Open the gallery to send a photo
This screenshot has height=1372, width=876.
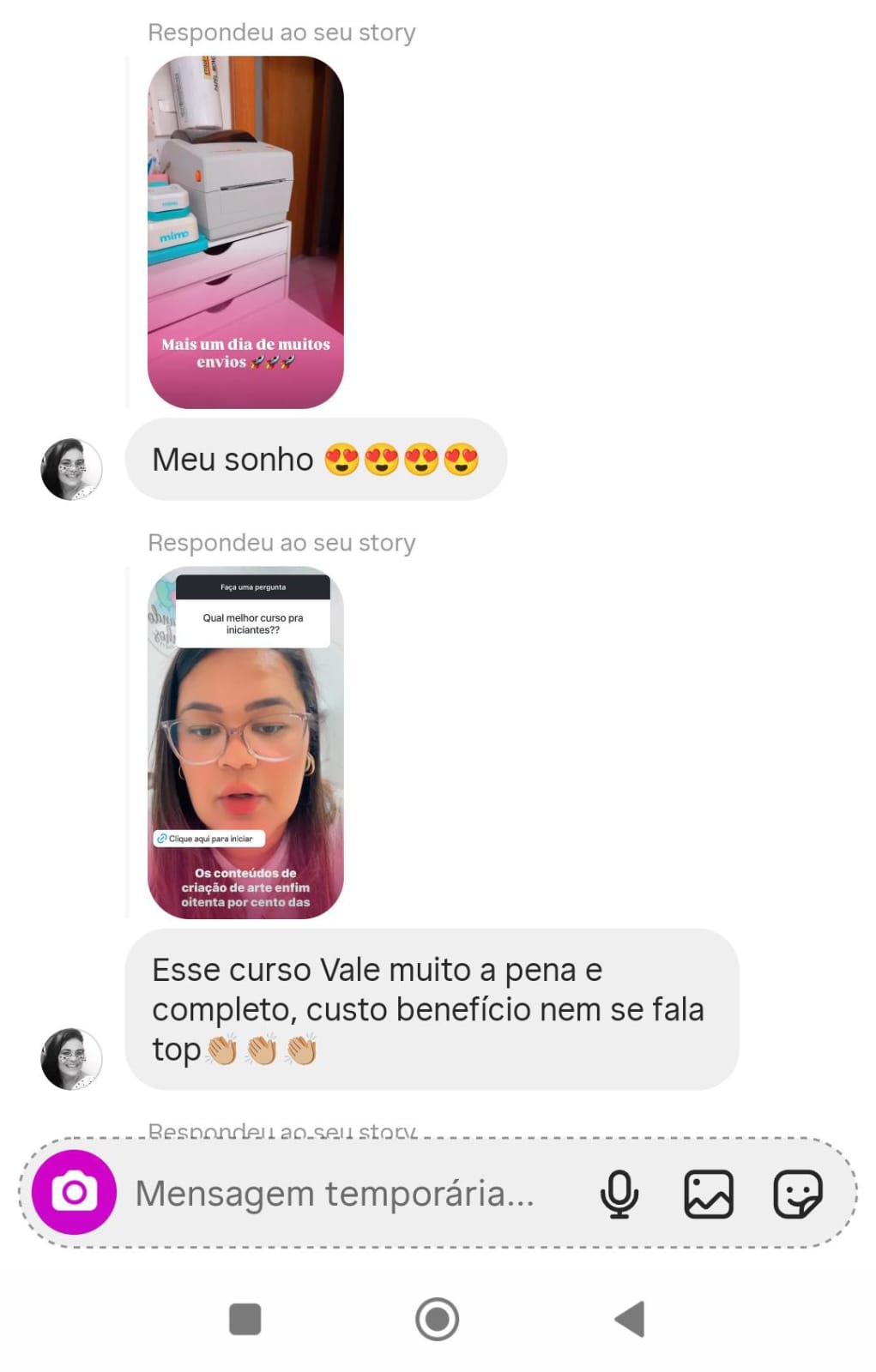[x=708, y=1194]
